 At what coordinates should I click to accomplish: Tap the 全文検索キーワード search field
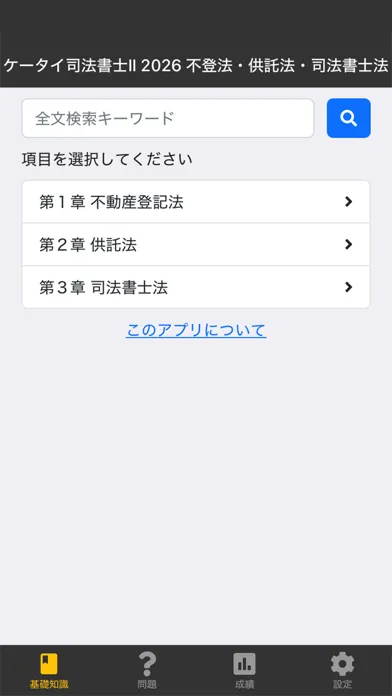[x=168, y=118]
